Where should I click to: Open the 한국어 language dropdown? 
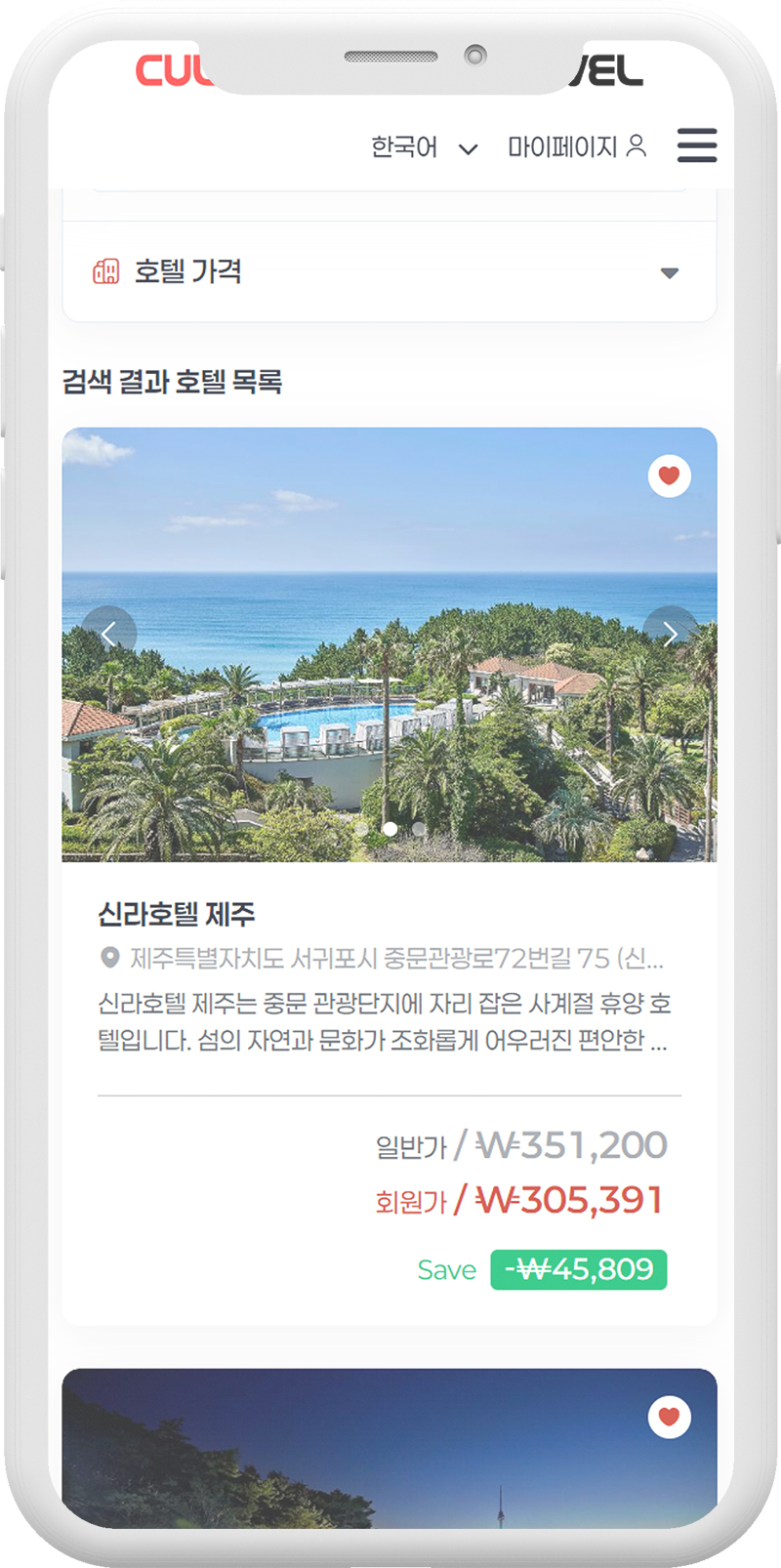click(x=424, y=147)
